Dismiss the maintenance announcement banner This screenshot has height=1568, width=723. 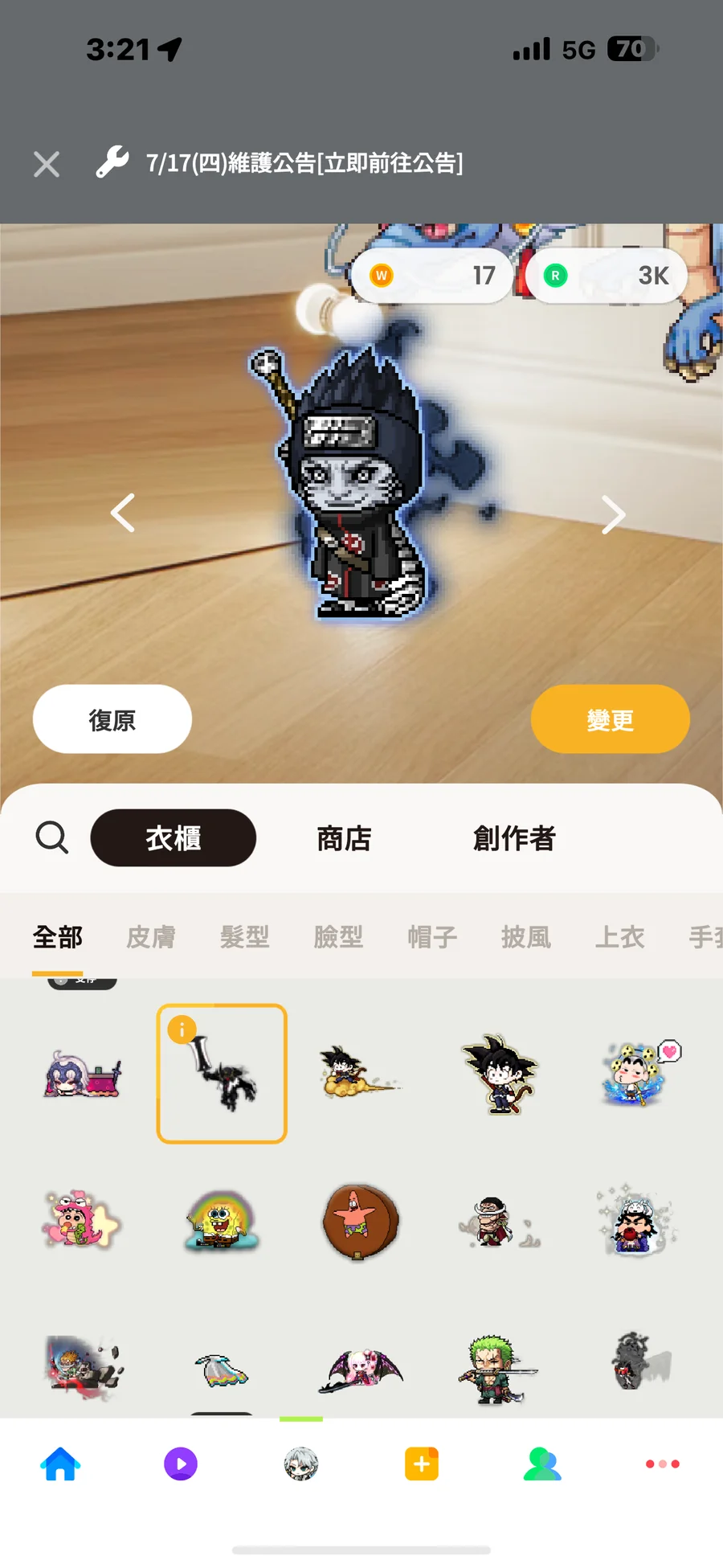pos(47,164)
